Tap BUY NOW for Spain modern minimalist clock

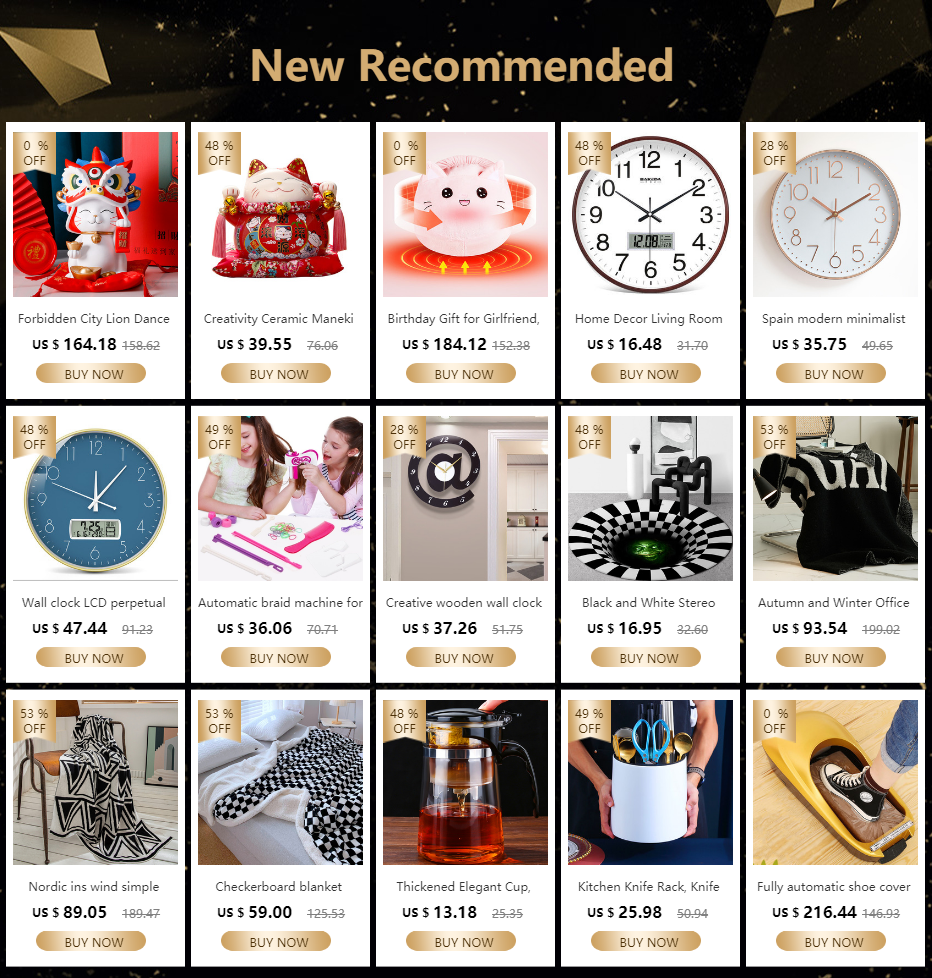(x=835, y=374)
